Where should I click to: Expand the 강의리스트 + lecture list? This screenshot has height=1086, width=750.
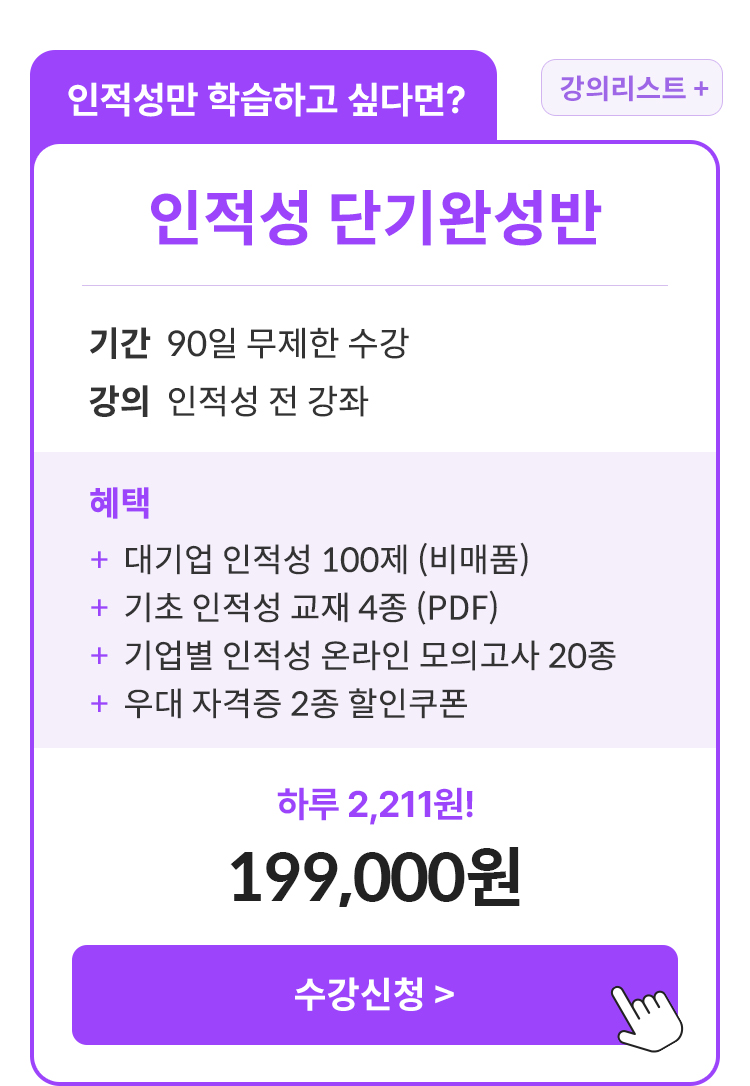click(631, 88)
